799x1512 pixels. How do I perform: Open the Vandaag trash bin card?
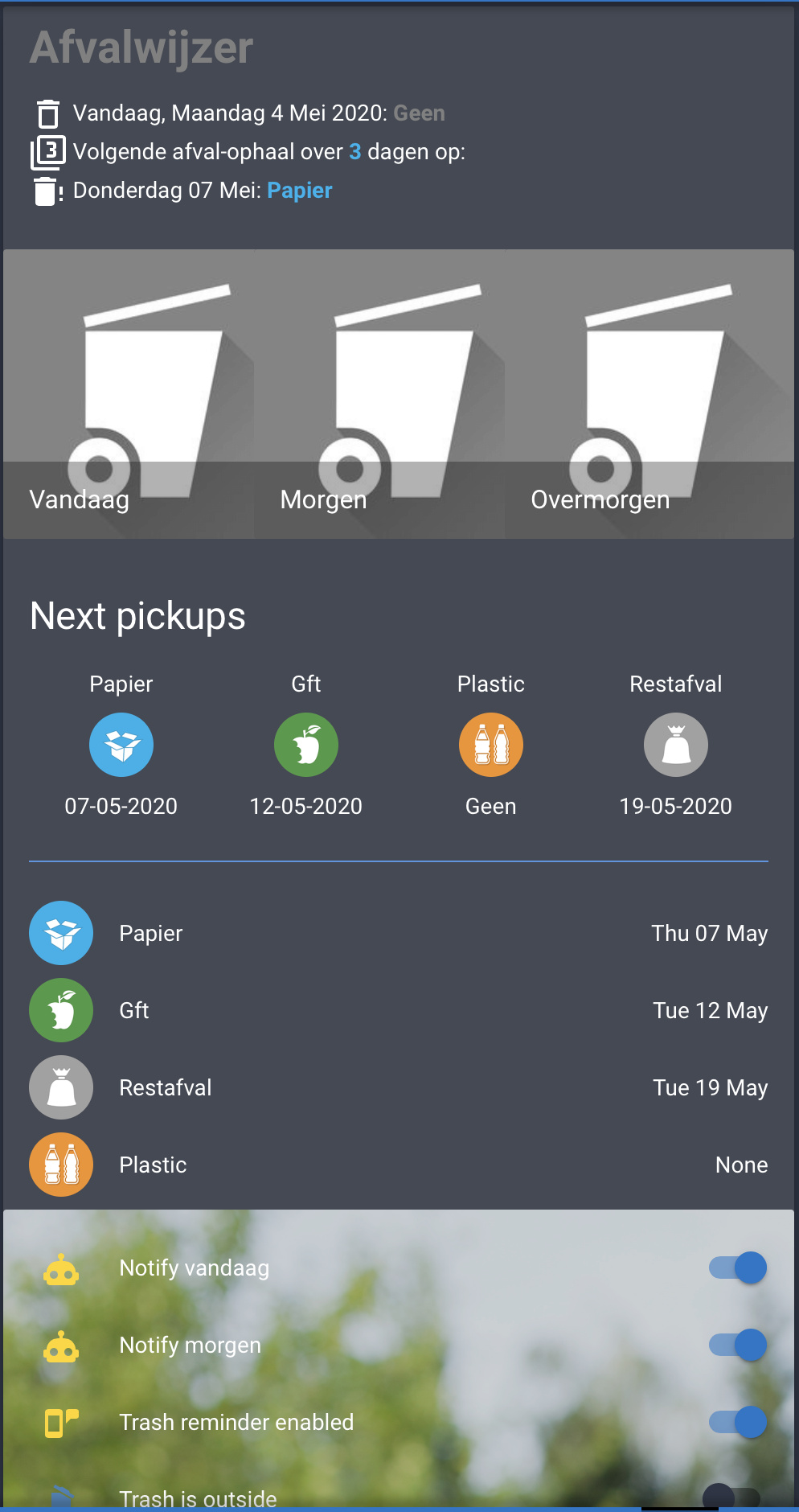[x=129, y=394]
